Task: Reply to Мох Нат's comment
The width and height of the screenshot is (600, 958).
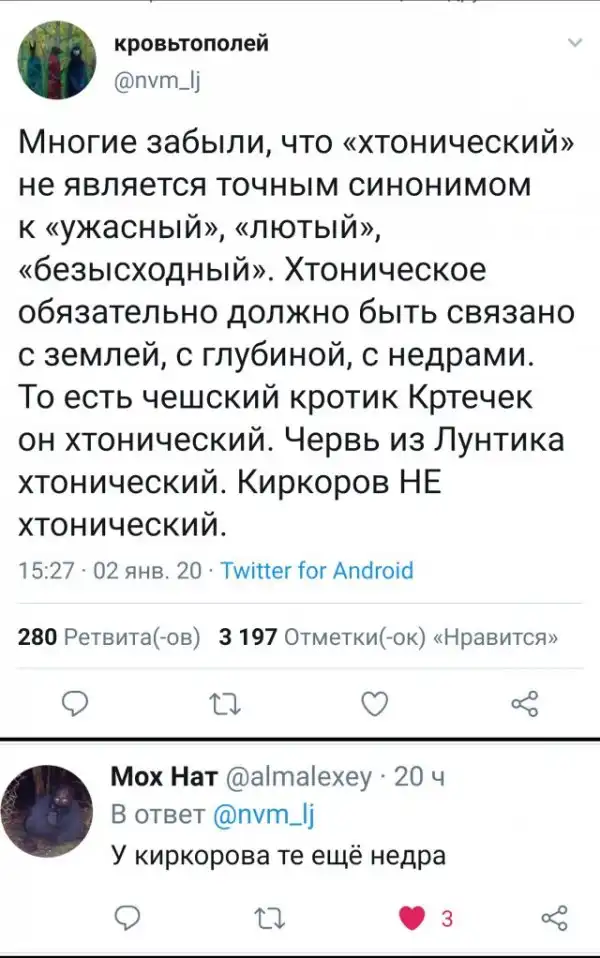Action: click(x=127, y=918)
